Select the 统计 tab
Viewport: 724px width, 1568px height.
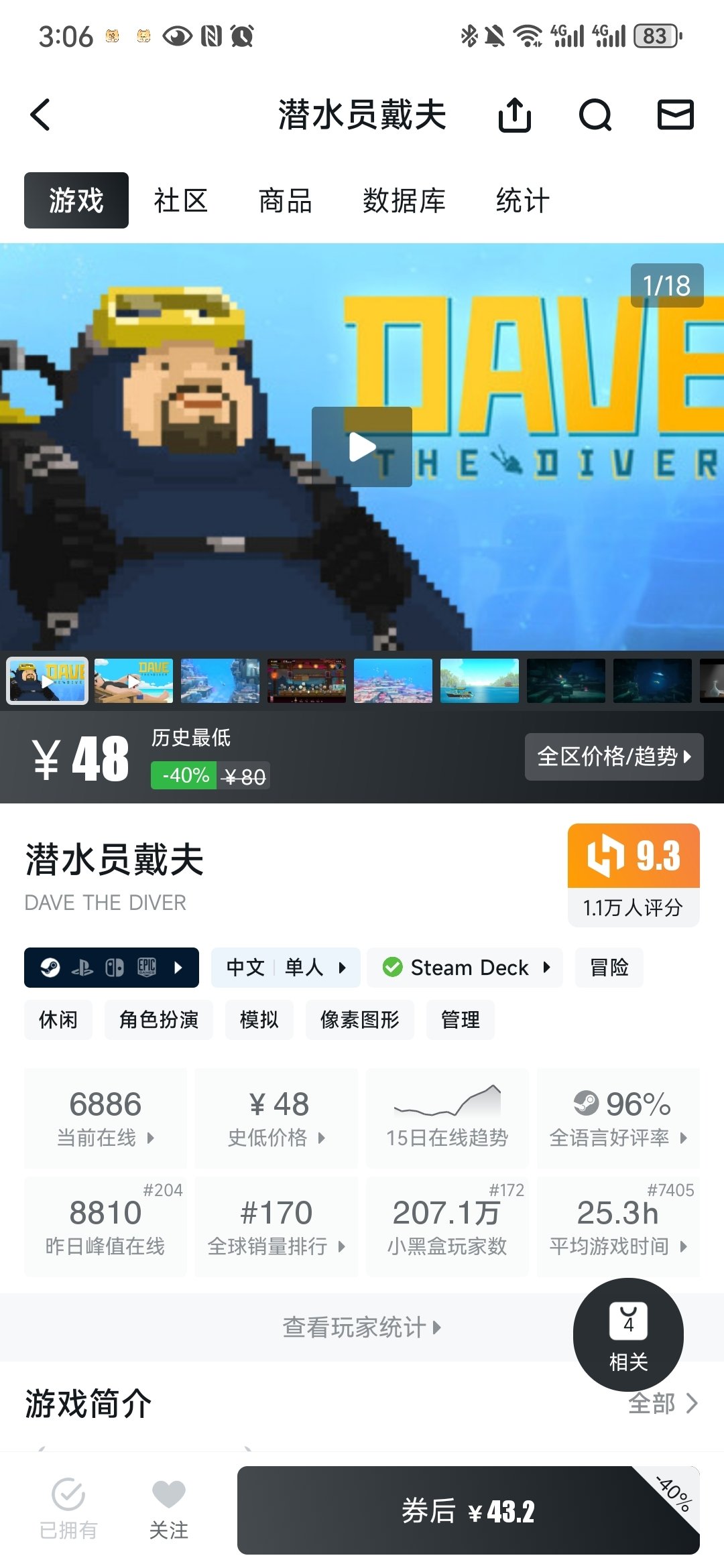tap(522, 200)
